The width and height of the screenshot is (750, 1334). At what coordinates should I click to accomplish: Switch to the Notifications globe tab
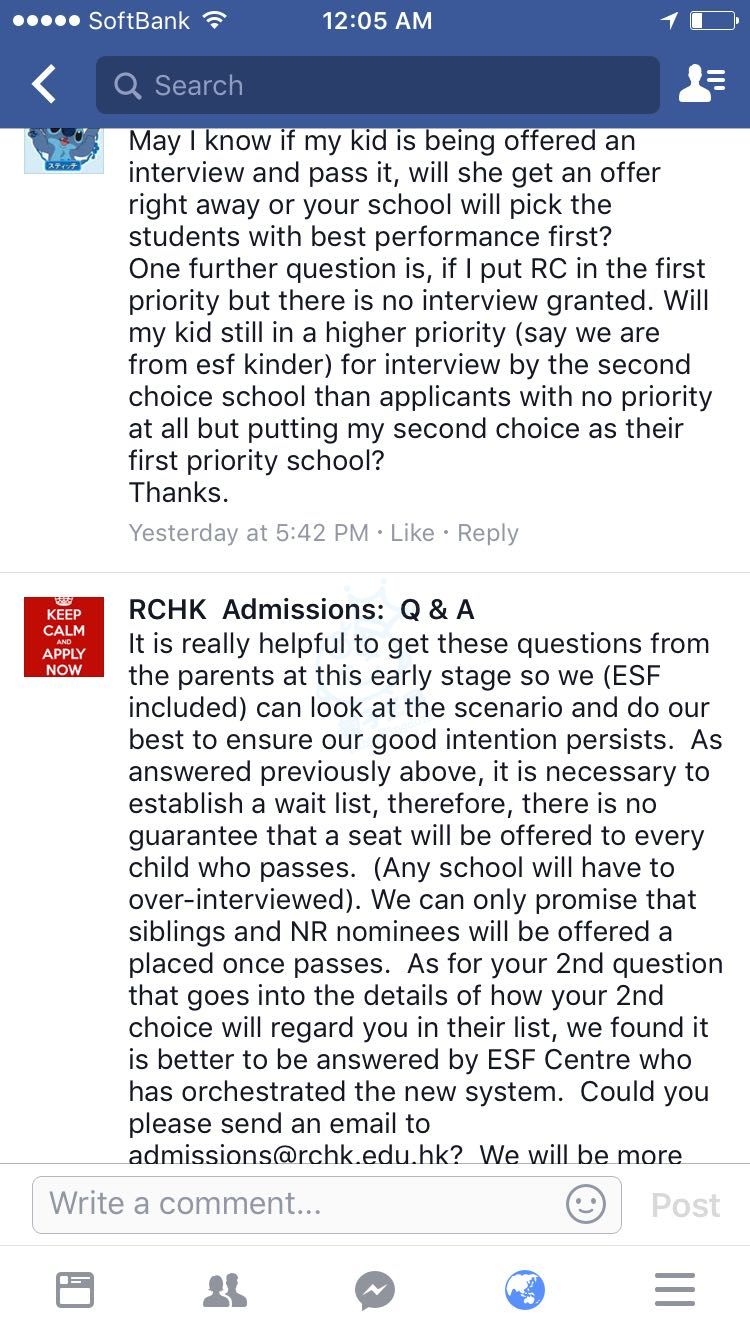(525, 1290)
